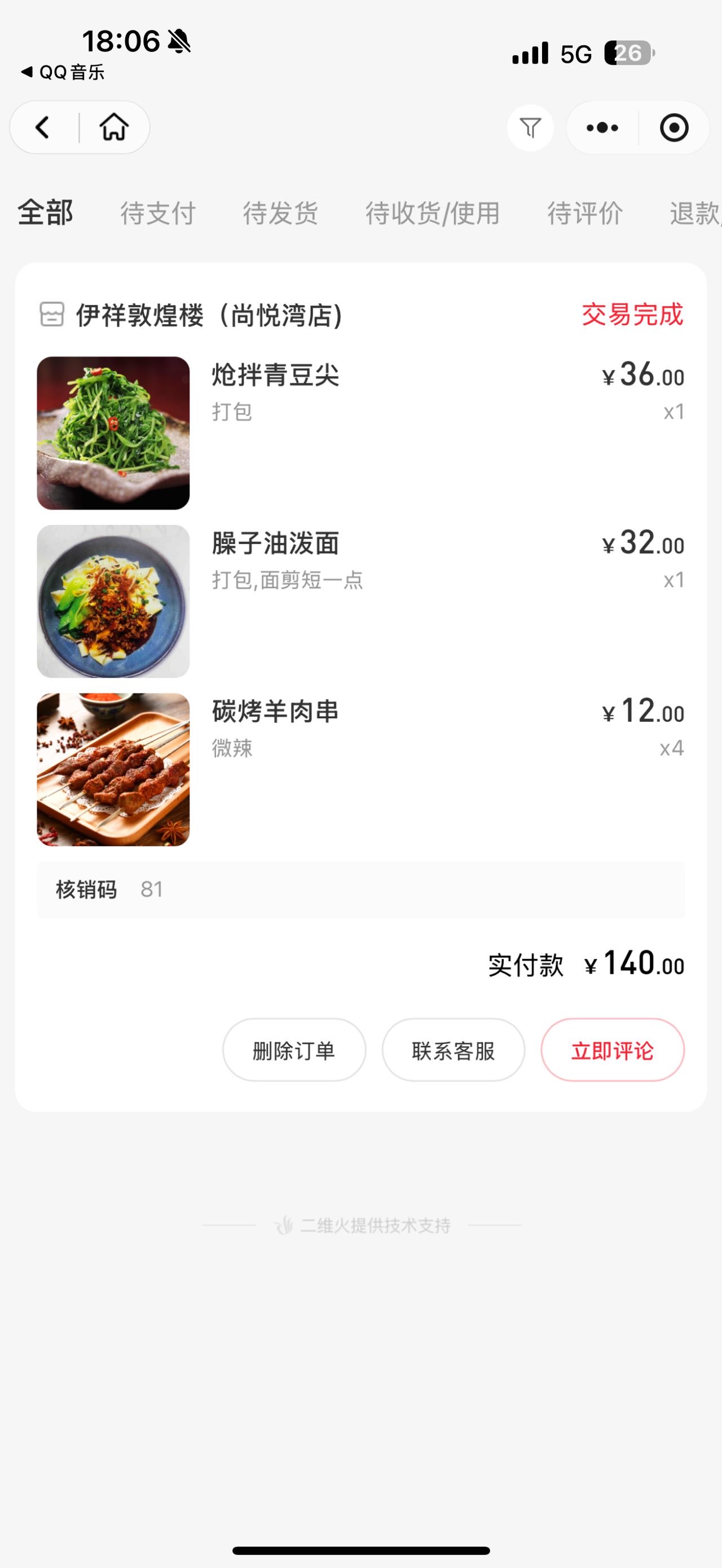Open the order filter funnel icon
Image resolution: width=722 pixels, height=1568 pixels.
point(530,128)
